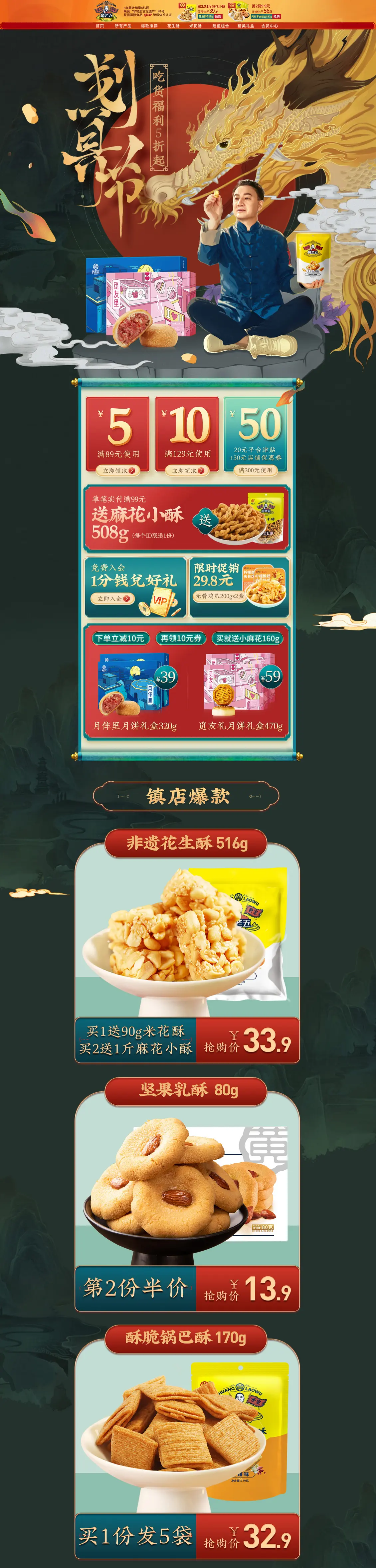This screenshot has height=1568, width=376.
Task: Go to the 首页 tab
Action: click(x=100, y=26)
